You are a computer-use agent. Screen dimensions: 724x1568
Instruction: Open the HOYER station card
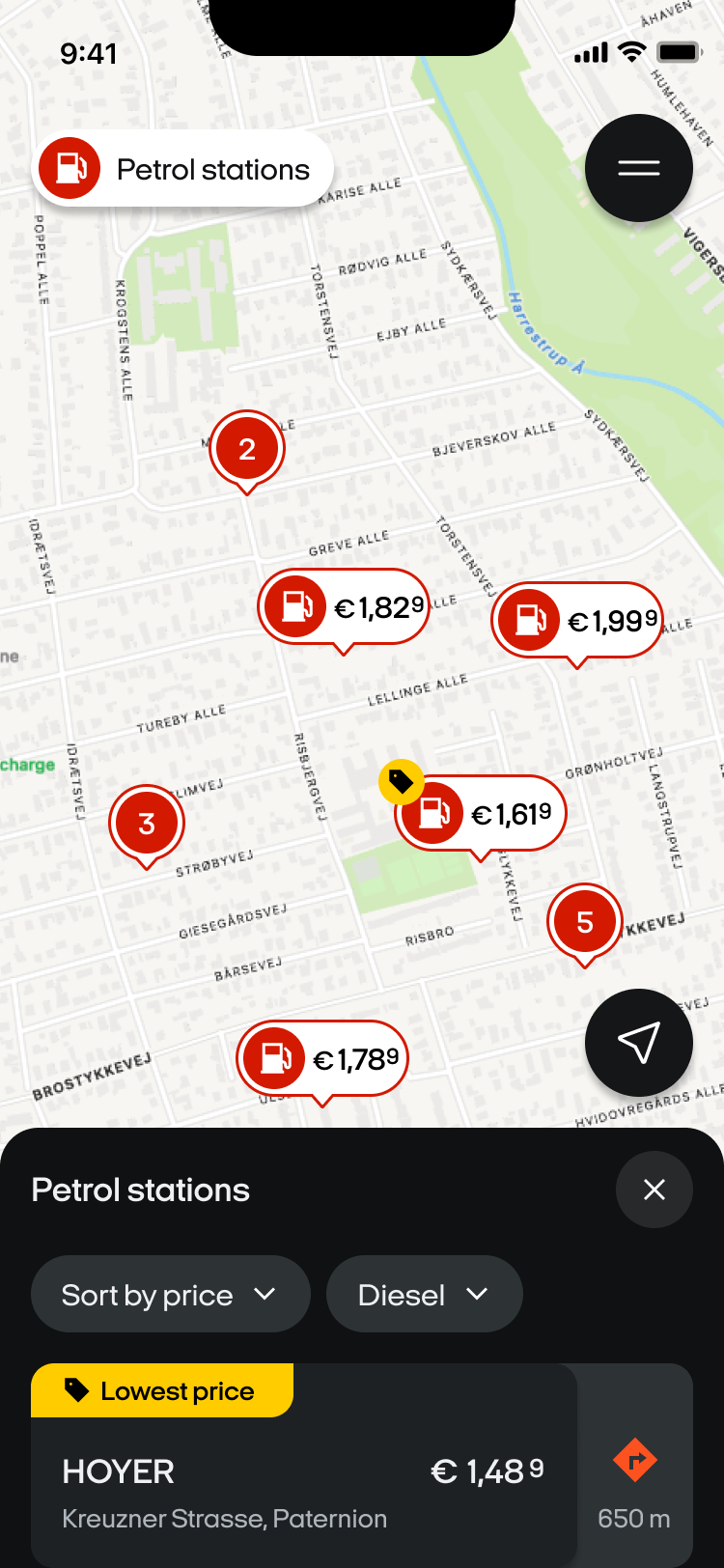coord(304,1466)
